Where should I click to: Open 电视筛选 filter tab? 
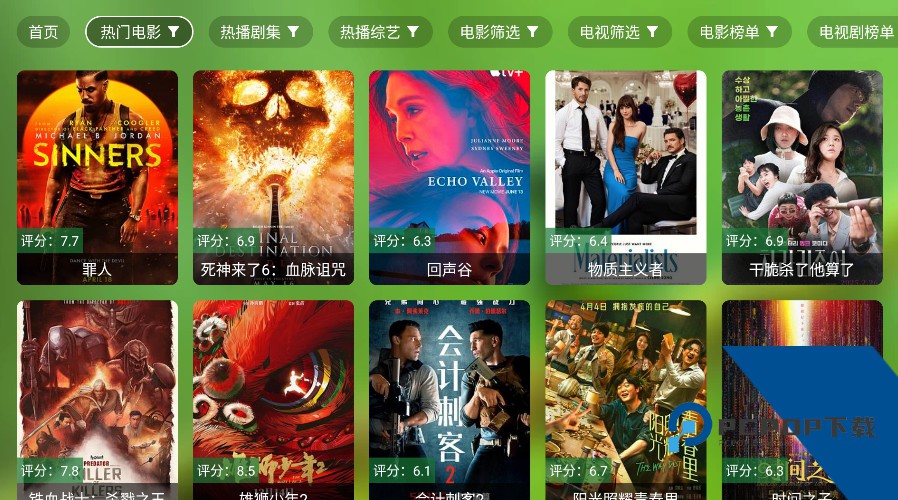620,32
